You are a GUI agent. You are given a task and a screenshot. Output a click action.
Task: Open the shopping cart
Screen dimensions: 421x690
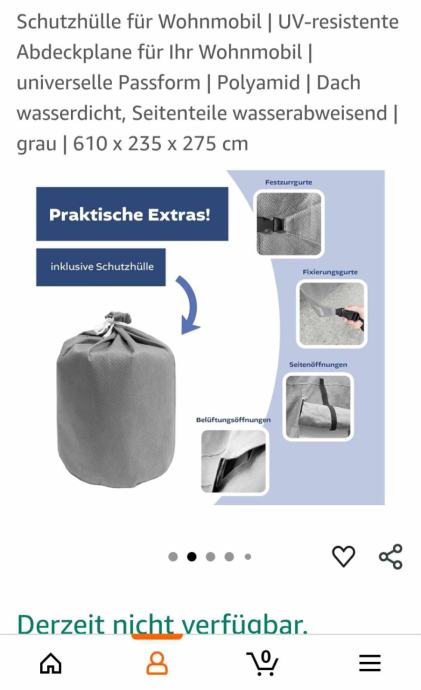(x=263, y=663)
